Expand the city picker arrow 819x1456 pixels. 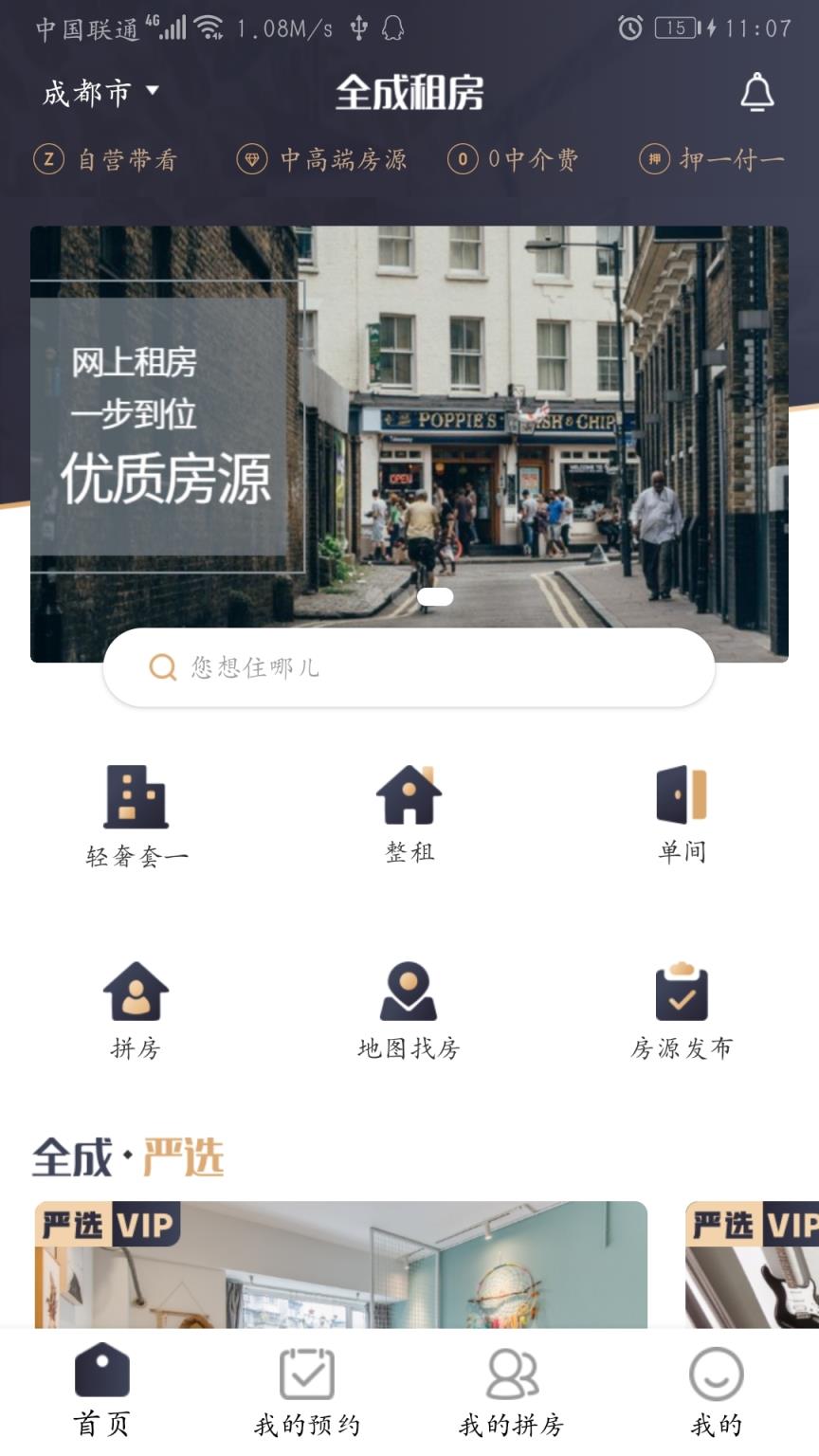click(x=152, y=92)
